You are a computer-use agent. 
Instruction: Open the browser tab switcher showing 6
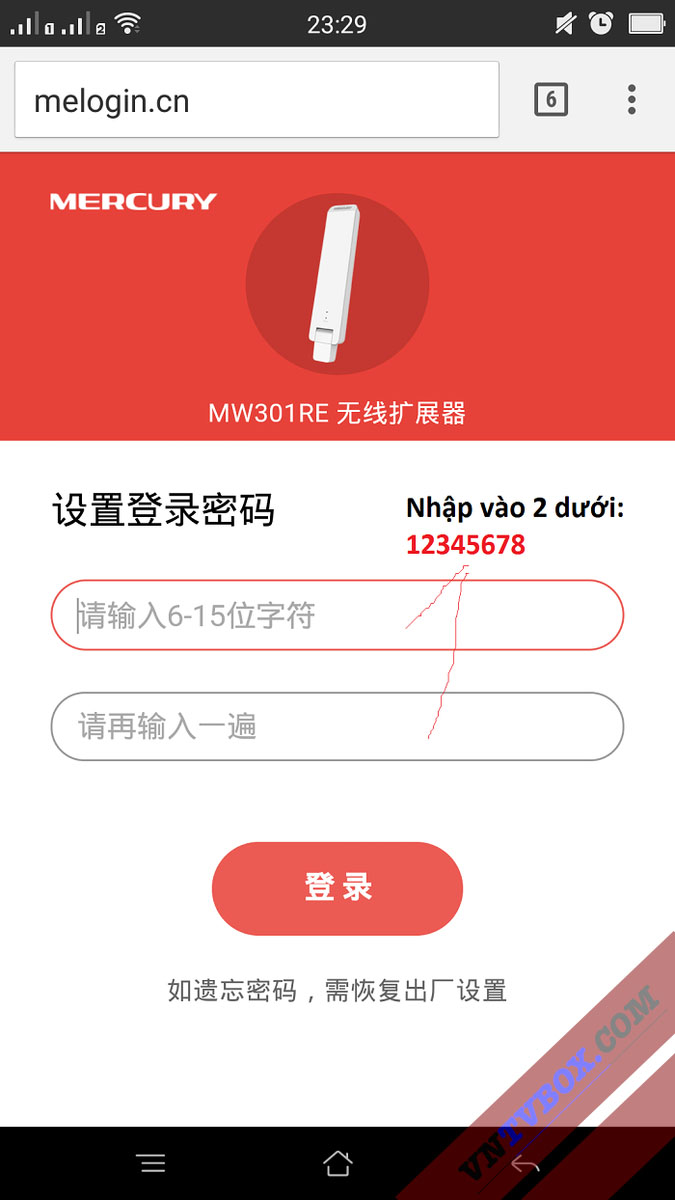pos(551,100)
